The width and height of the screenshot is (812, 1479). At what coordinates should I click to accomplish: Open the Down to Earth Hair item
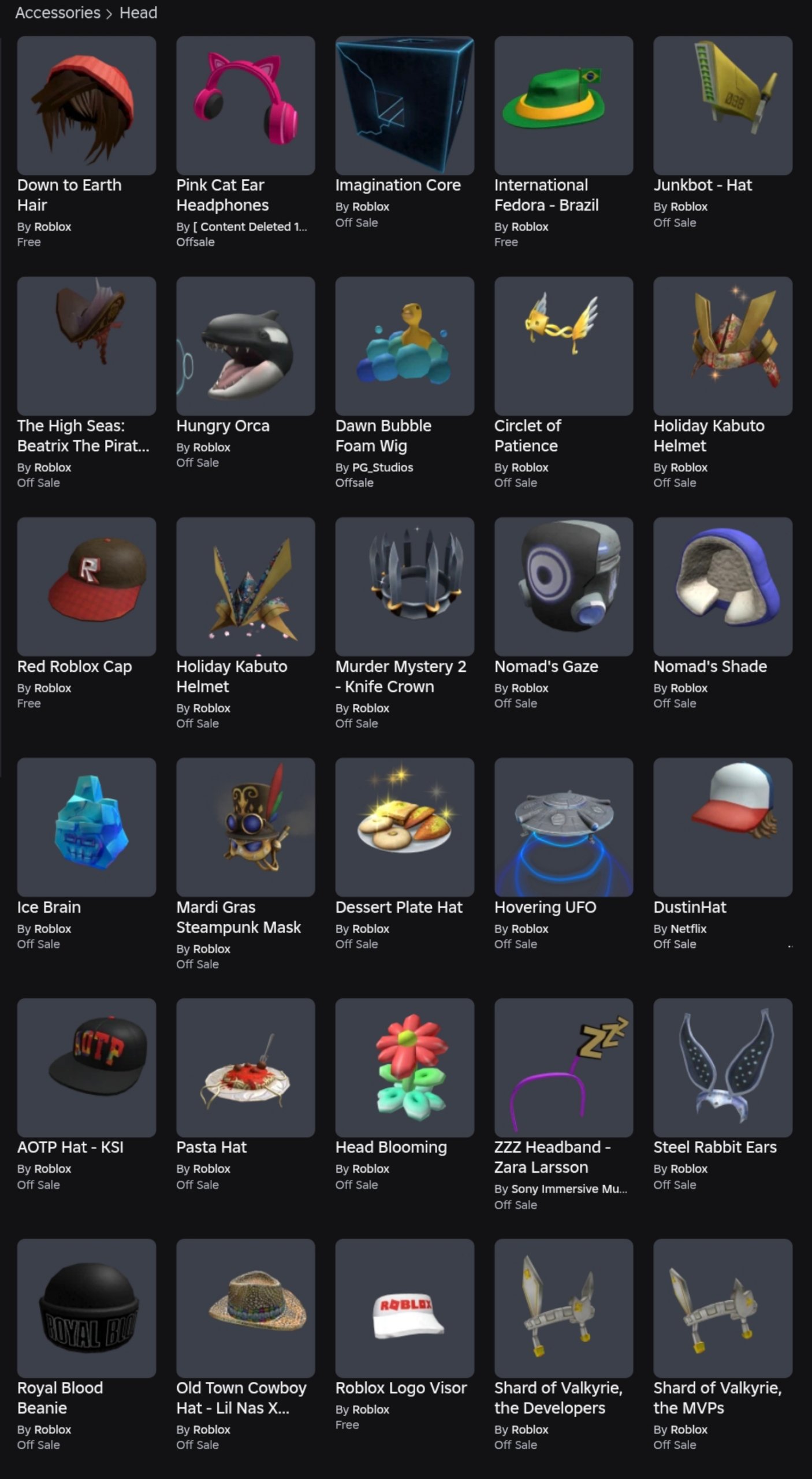point(87,106)
